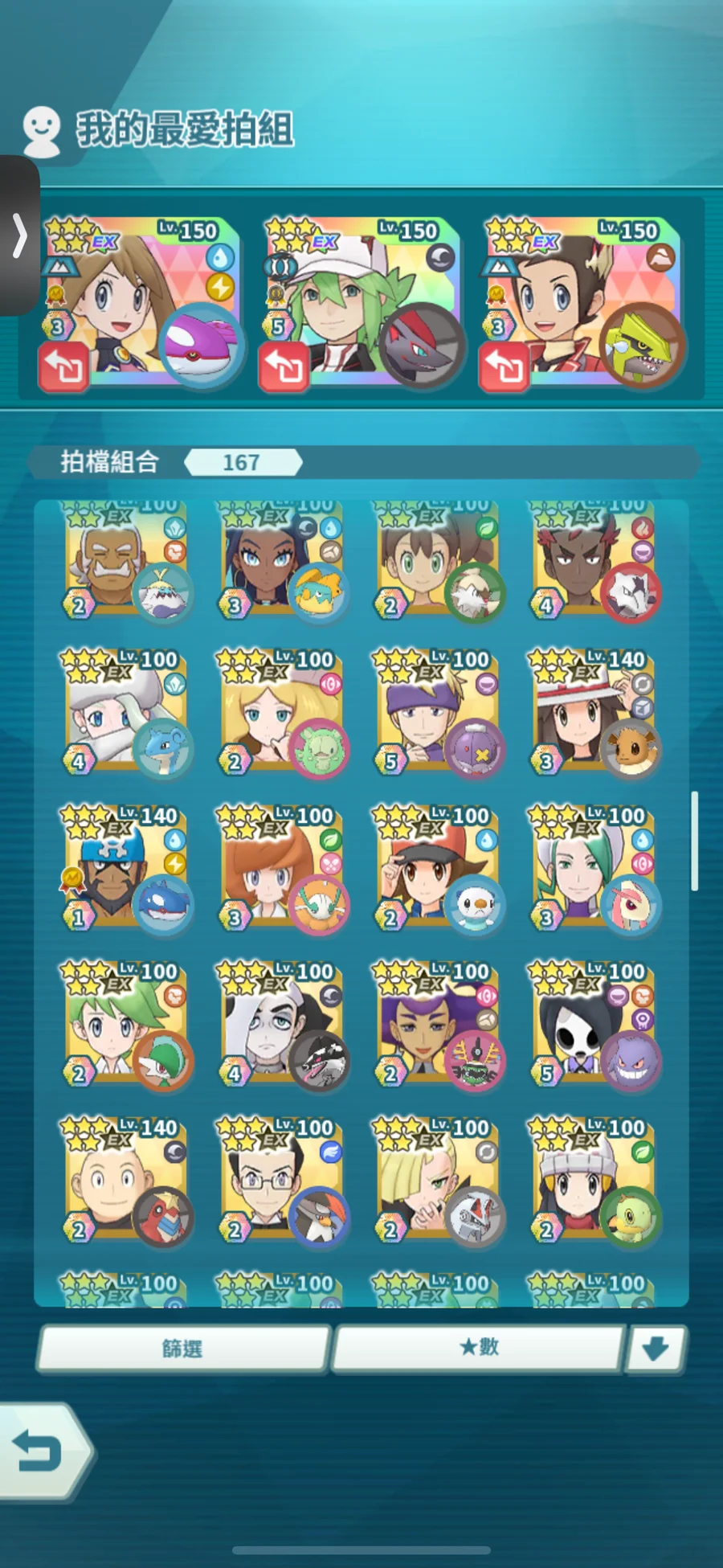The height and width of the screenshot is (1568, 723).
Task: Select the Lv.140 sync pair with Kyogre
Action: [125, 870]
